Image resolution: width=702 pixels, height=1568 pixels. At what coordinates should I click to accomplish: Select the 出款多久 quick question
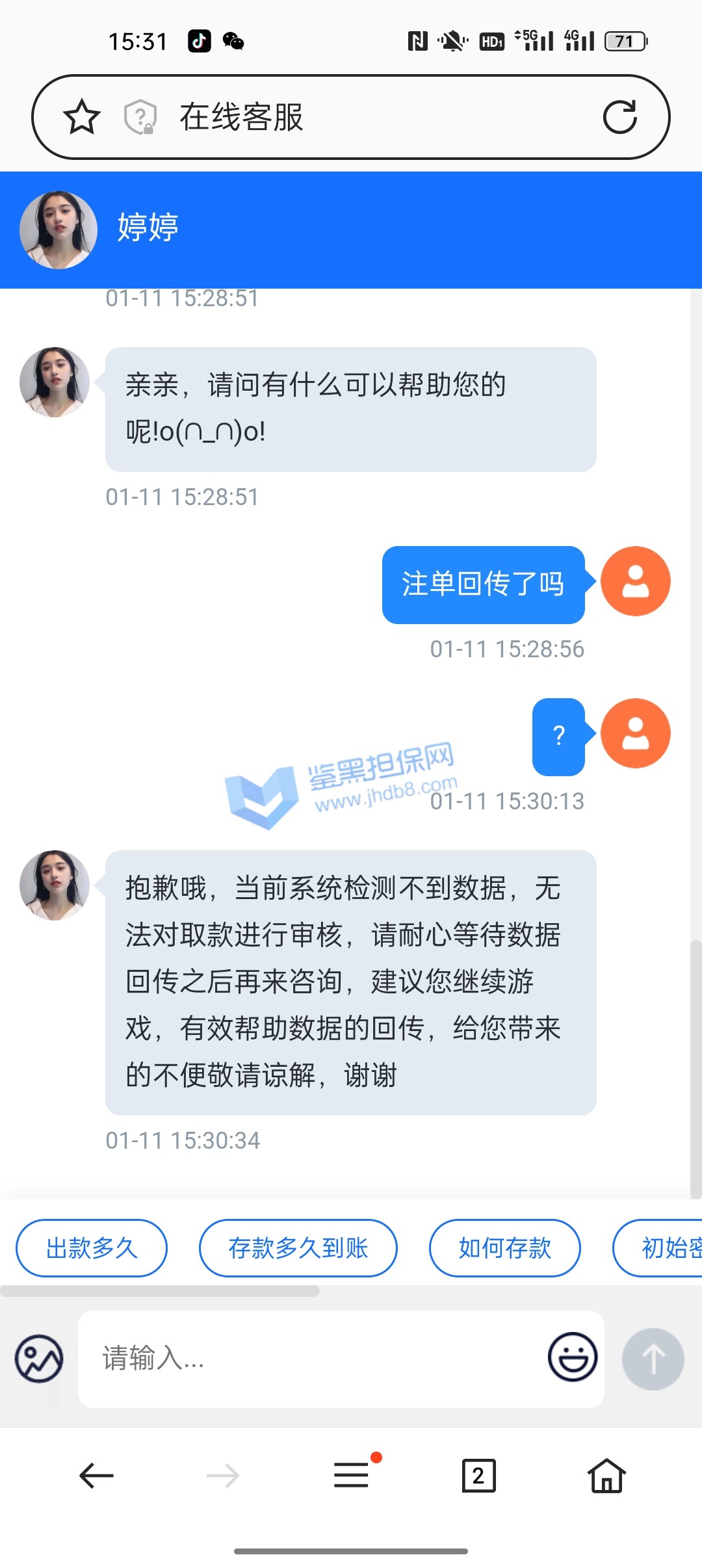tap(92, 1248)
